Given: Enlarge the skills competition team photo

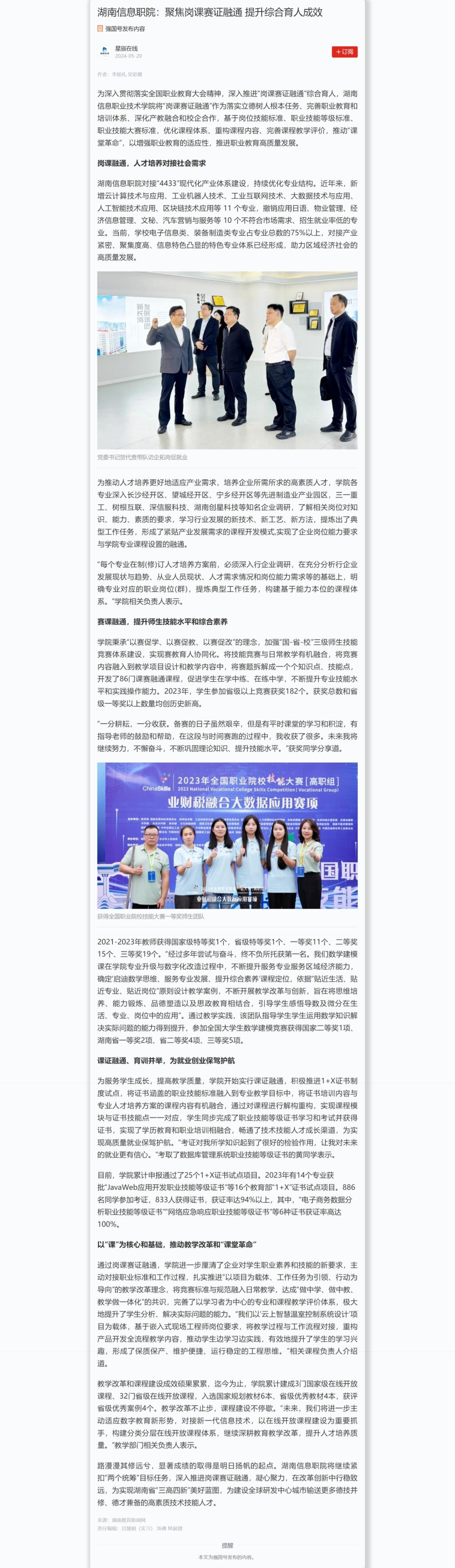Looking at the screenshot, I should coord(227,835).
